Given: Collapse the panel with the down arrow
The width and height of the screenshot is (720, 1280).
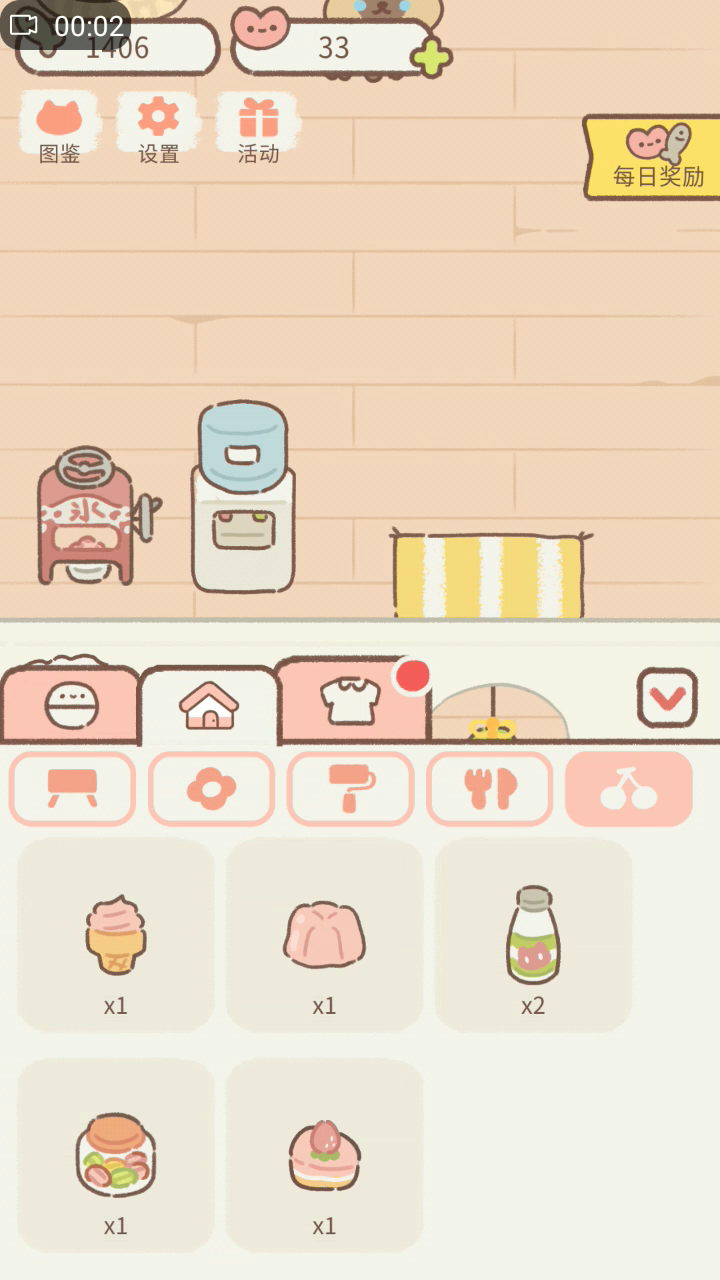Looking at the screenshot, I should click(667, 697).
